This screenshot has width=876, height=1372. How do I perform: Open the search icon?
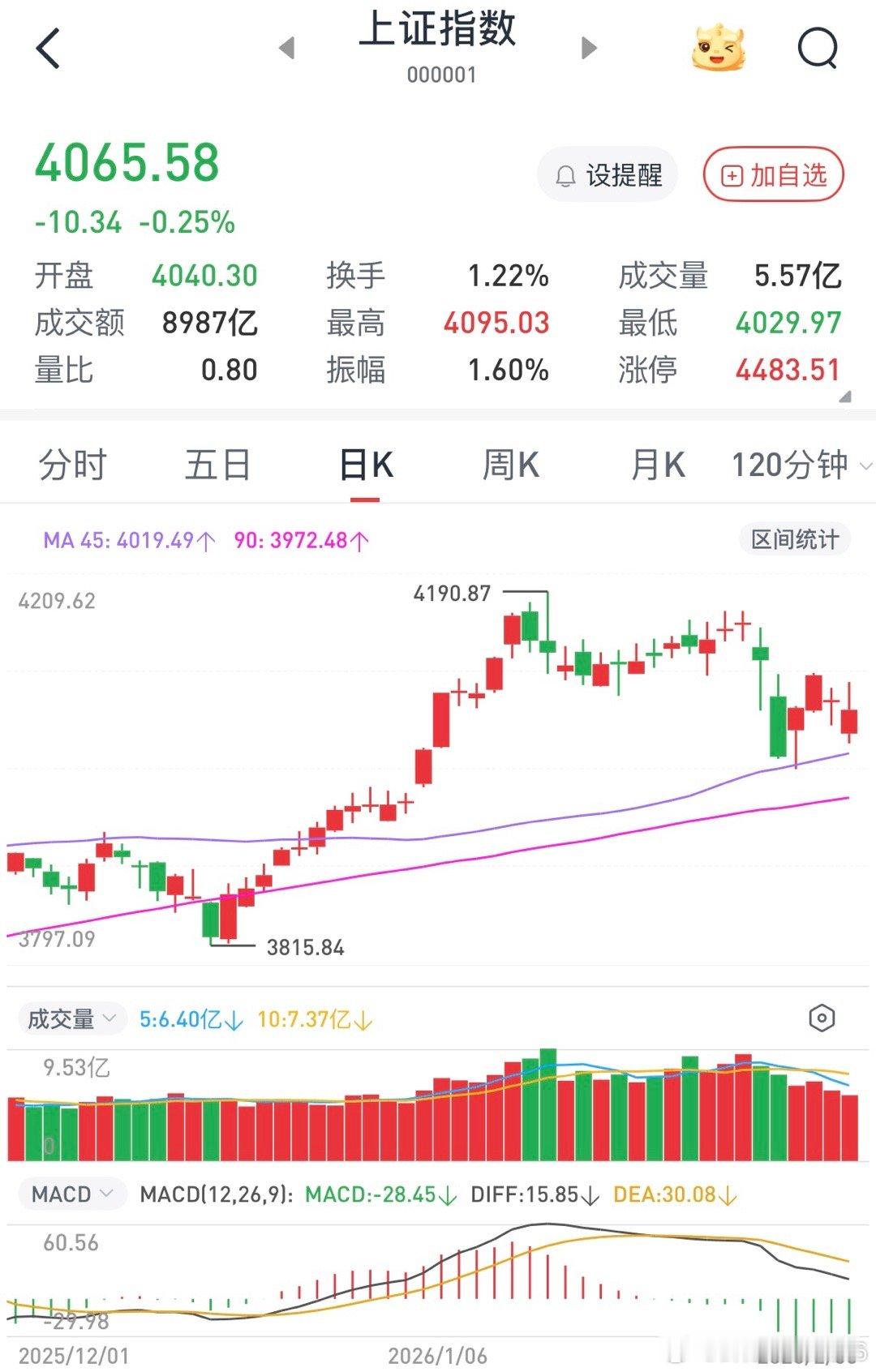tap(819, 46)
